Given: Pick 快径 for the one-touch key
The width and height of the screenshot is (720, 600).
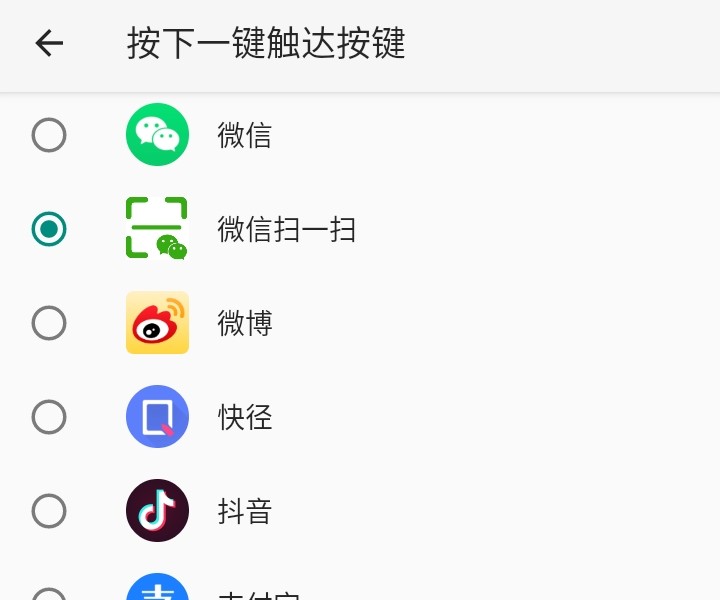Looking at the screenshot, I should [49, 417].
